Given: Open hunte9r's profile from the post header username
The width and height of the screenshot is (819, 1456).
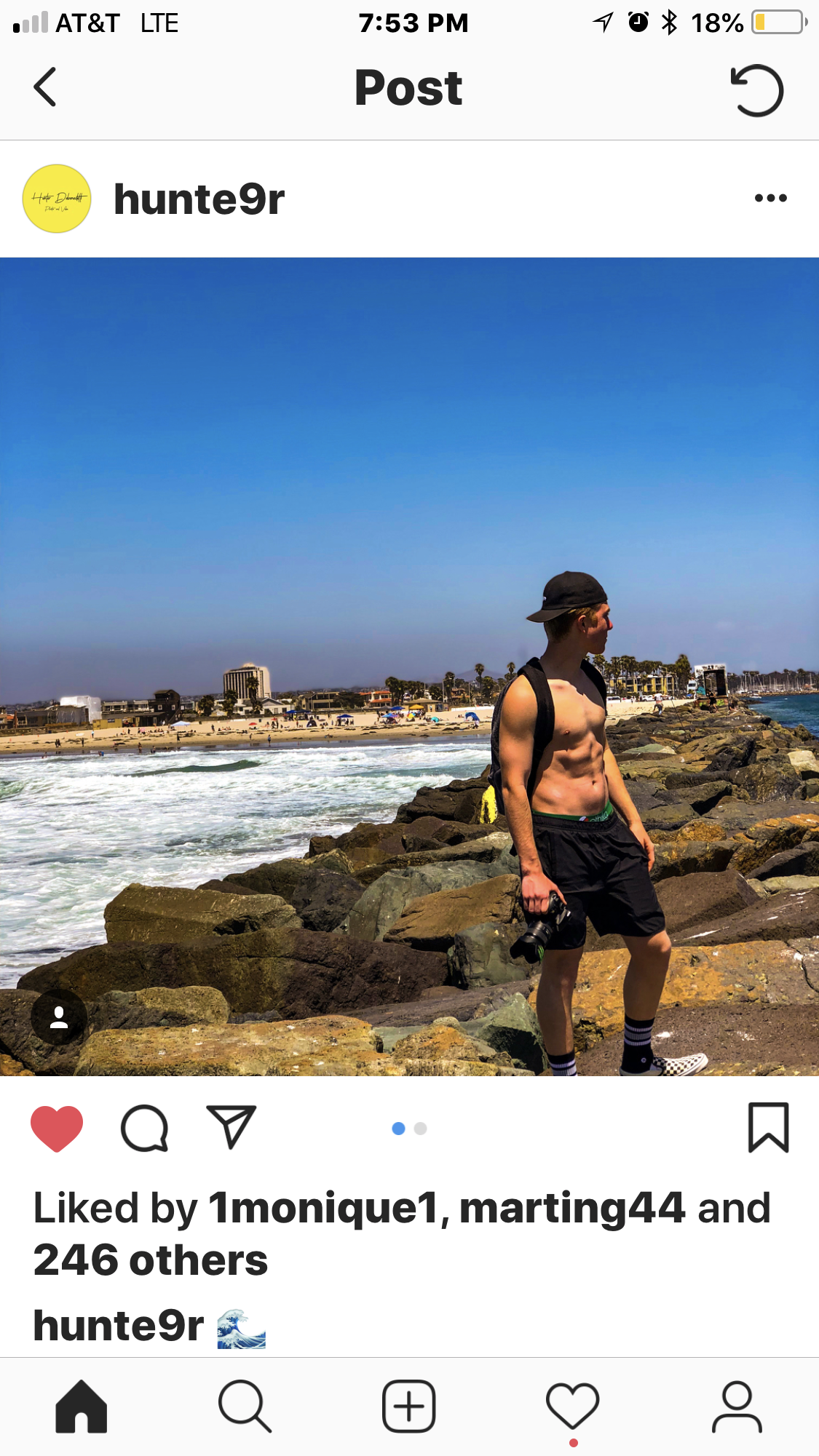Looking at the screenshot, I should point(199,199).
